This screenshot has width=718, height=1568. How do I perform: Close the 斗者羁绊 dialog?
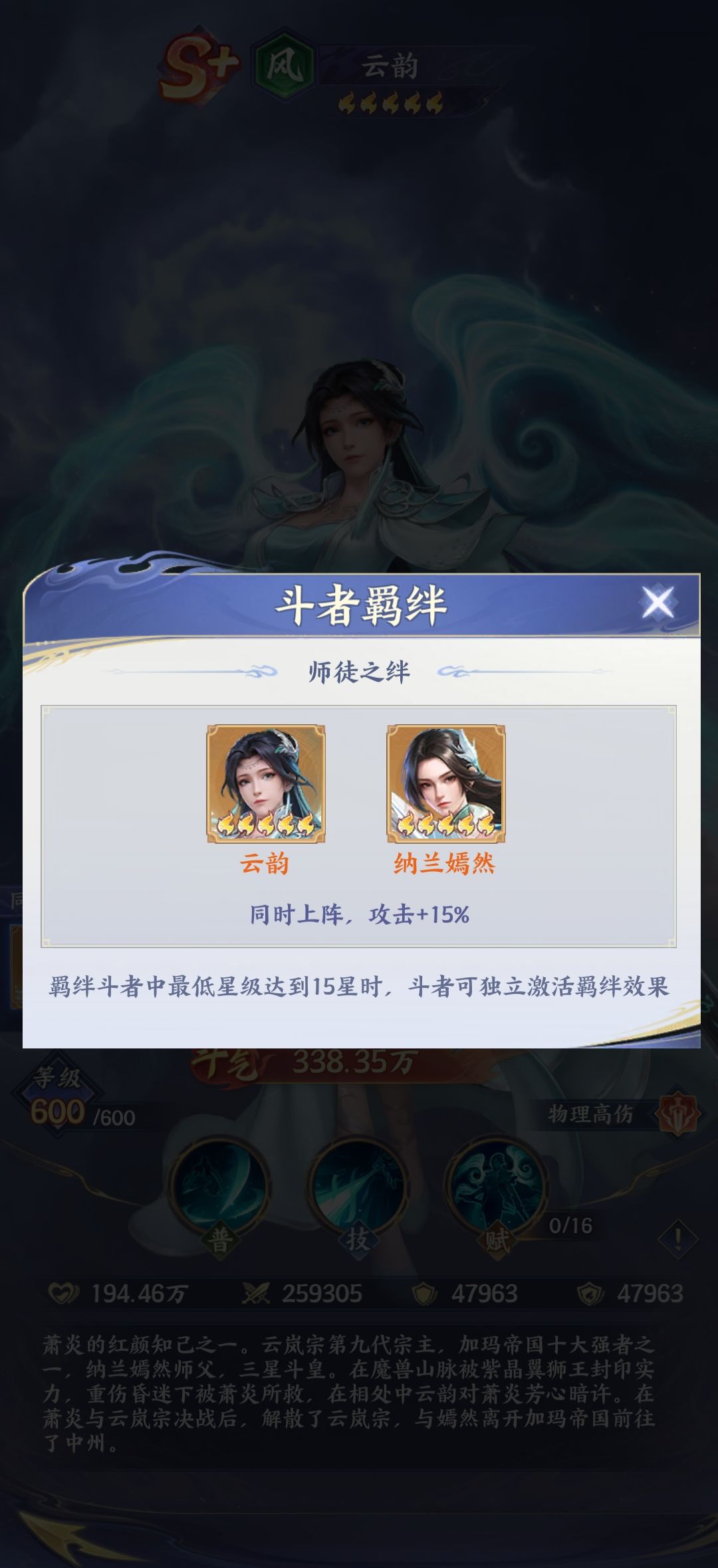click(x=657, y=602)
